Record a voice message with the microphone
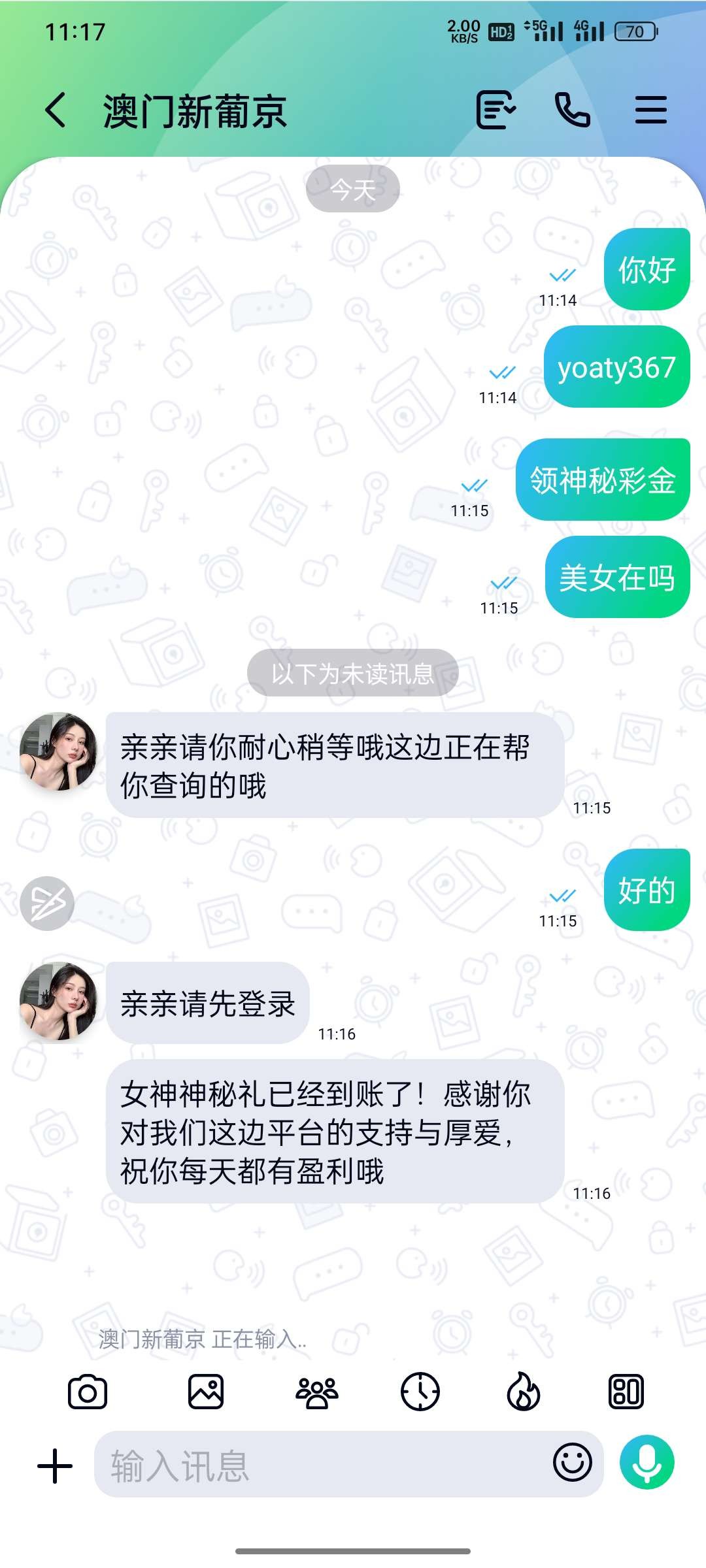Image resolution: width=706 pixels, height=1568 pixels. pyautogui.click(x=647, y=1463)
